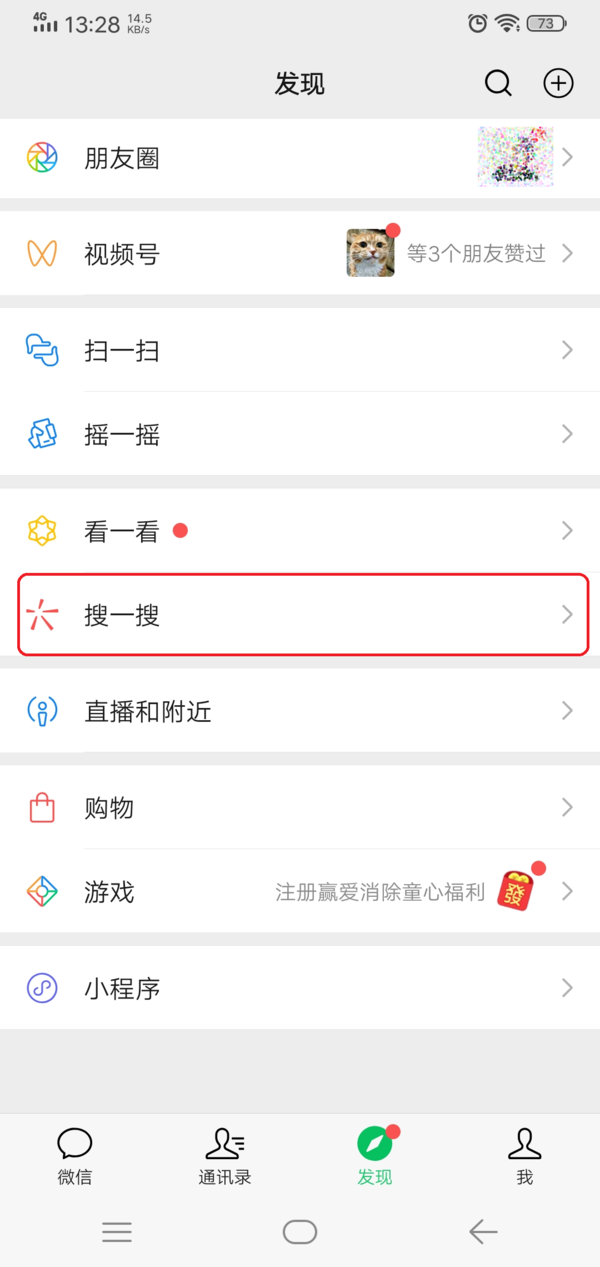Tap the system home button

(x=300, y=1232)
